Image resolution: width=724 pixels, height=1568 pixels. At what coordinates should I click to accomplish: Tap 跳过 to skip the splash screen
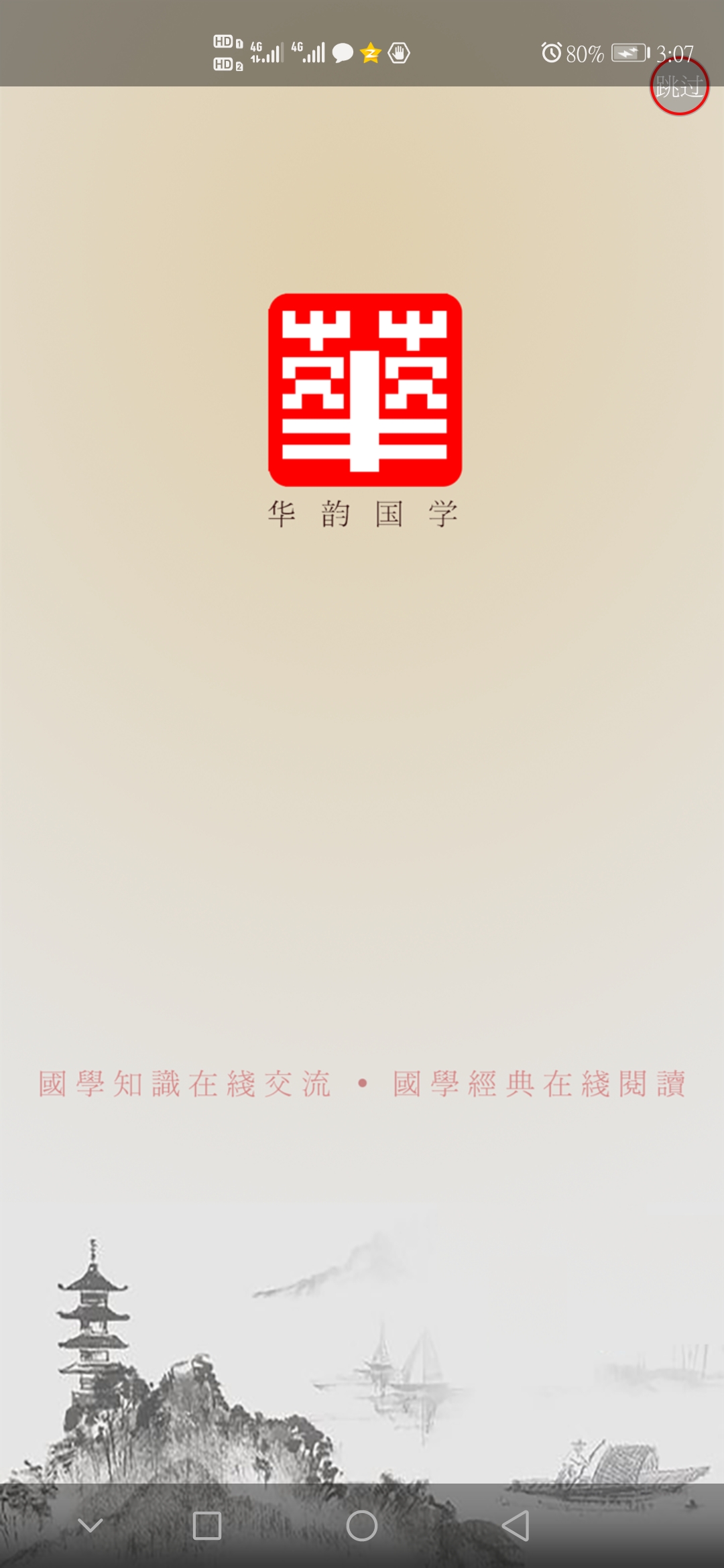pyautogui.click(x=679, y=86)
